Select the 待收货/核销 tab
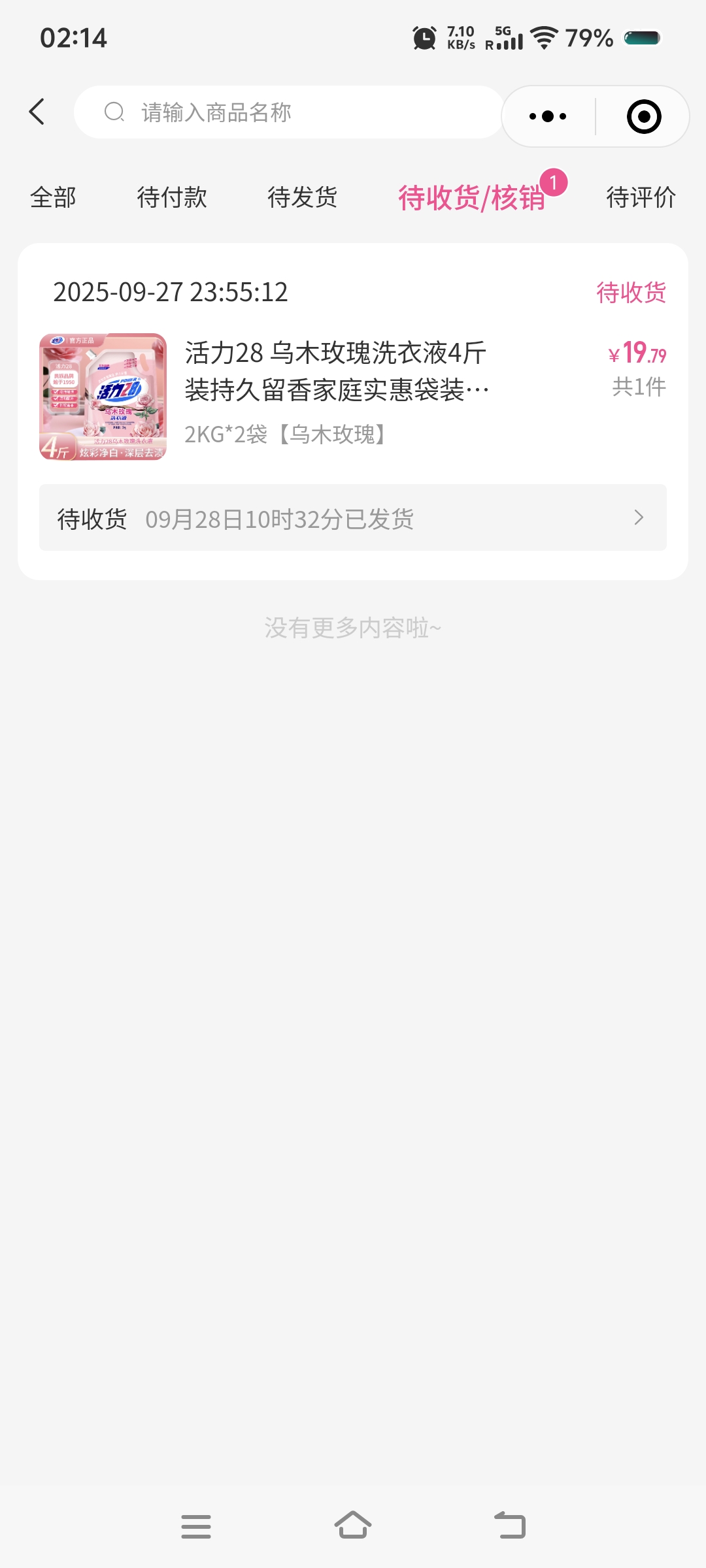This screenshot has height=1568, width=706. 471,198
